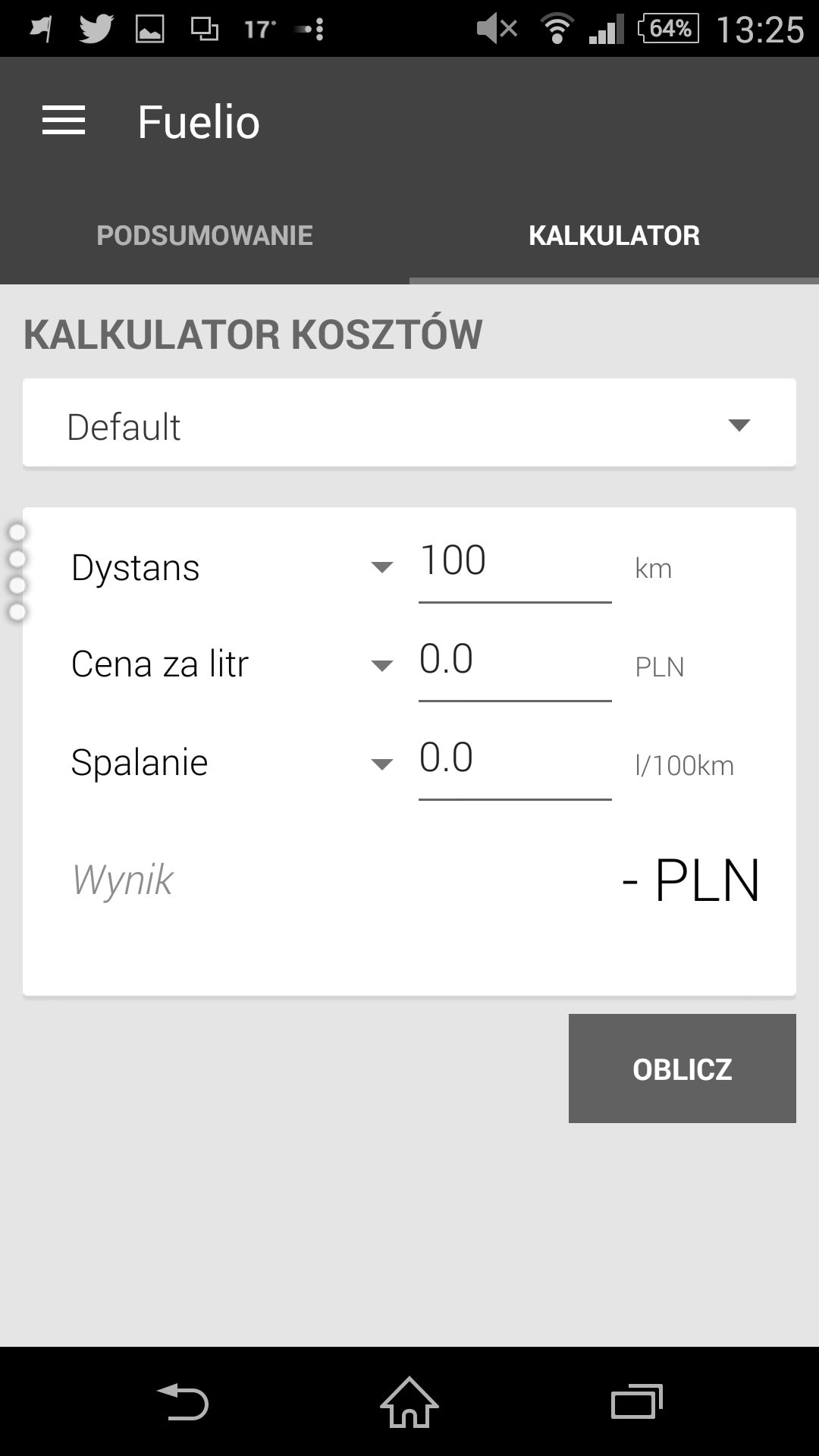Open the Spalanie dropdown arrow
The image size is (819, 1456).
tap(381, 764)
